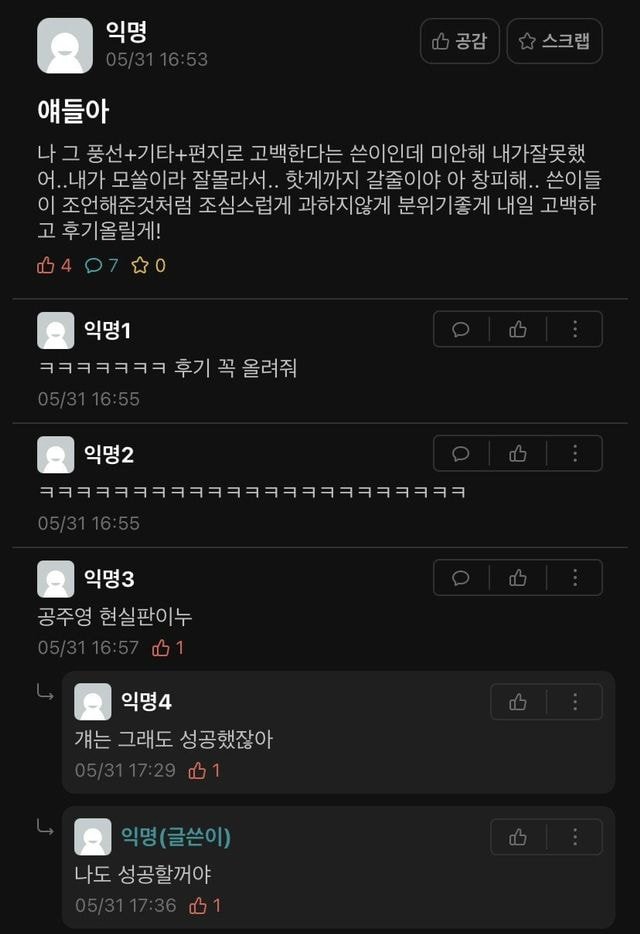Tap the 공감 button on the post
The image size is (640, 934).
tap(459, 41)
